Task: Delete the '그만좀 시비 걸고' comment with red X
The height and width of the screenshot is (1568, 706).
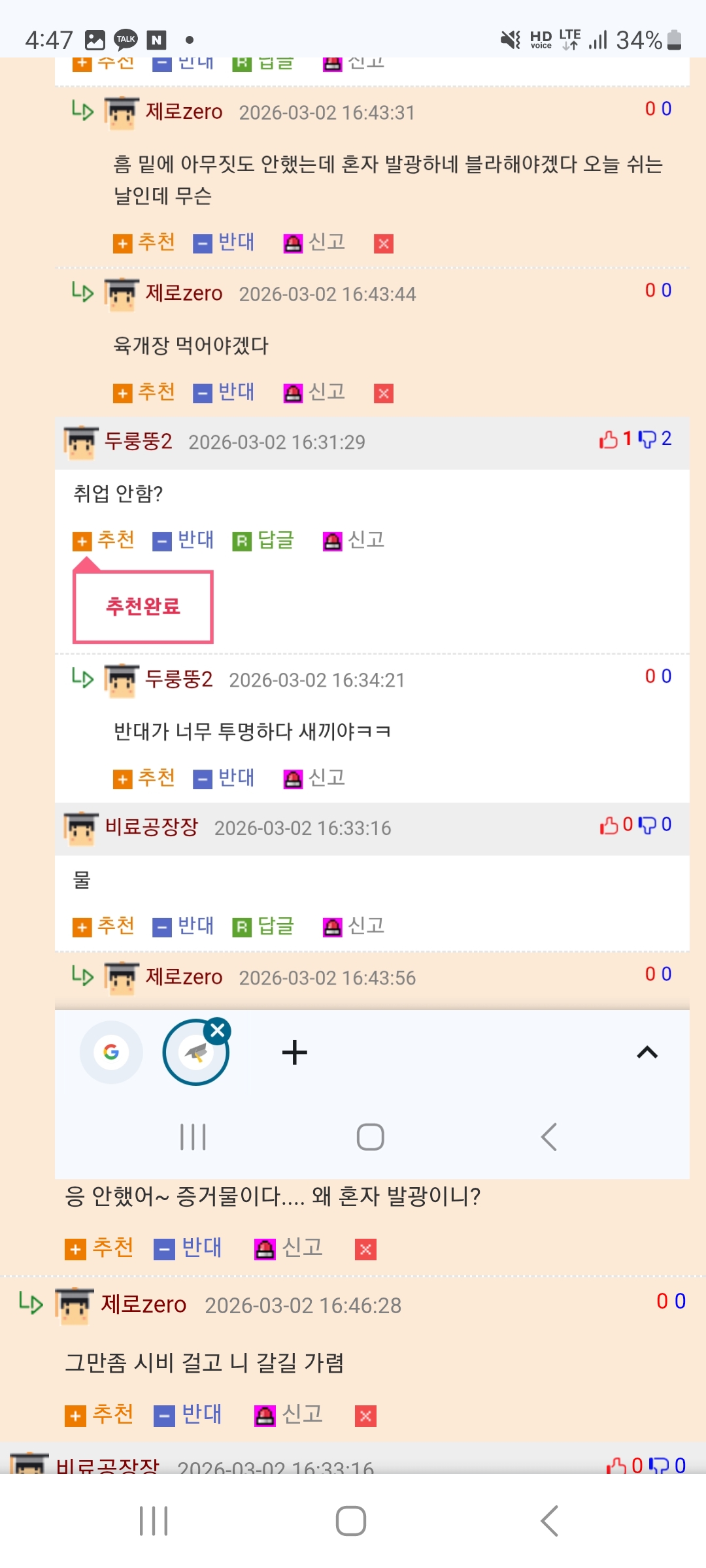Action: click(365, 1416)
